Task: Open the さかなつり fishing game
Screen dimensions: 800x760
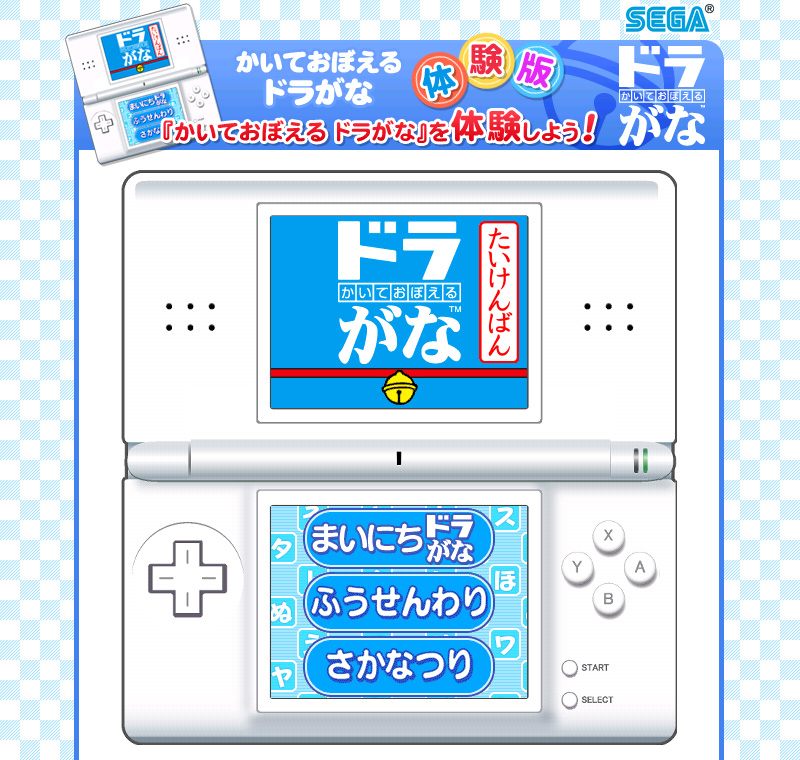Action: pyautogui.click(x=399, y=663)
